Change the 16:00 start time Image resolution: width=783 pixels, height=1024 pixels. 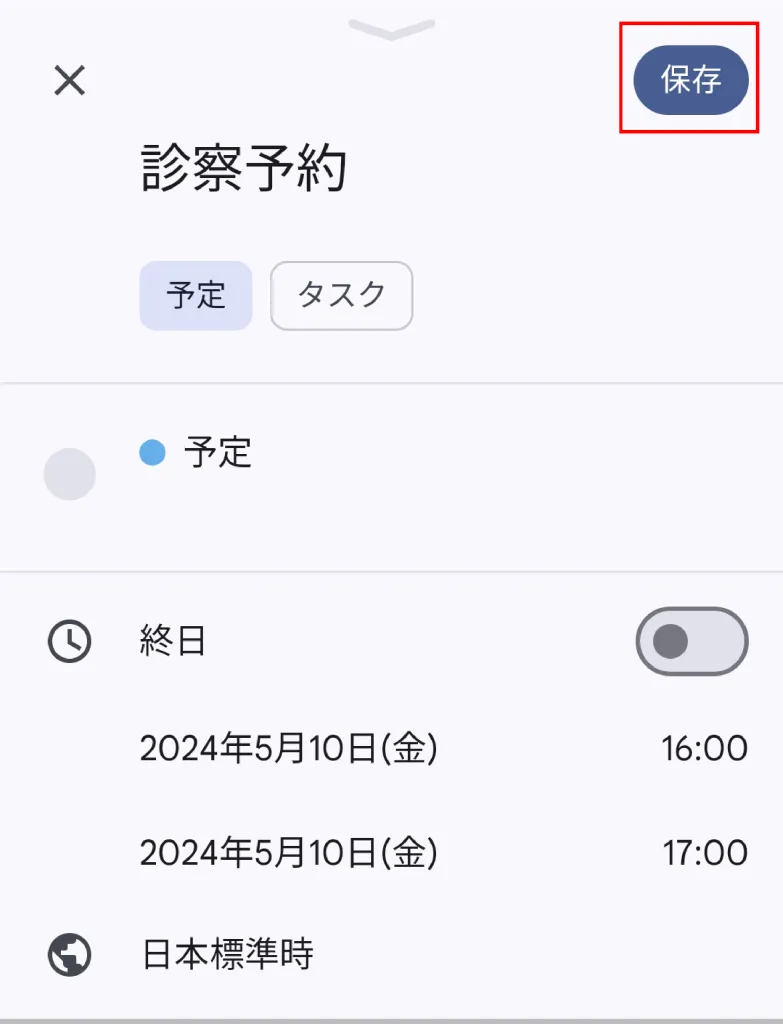pos(705,748)
